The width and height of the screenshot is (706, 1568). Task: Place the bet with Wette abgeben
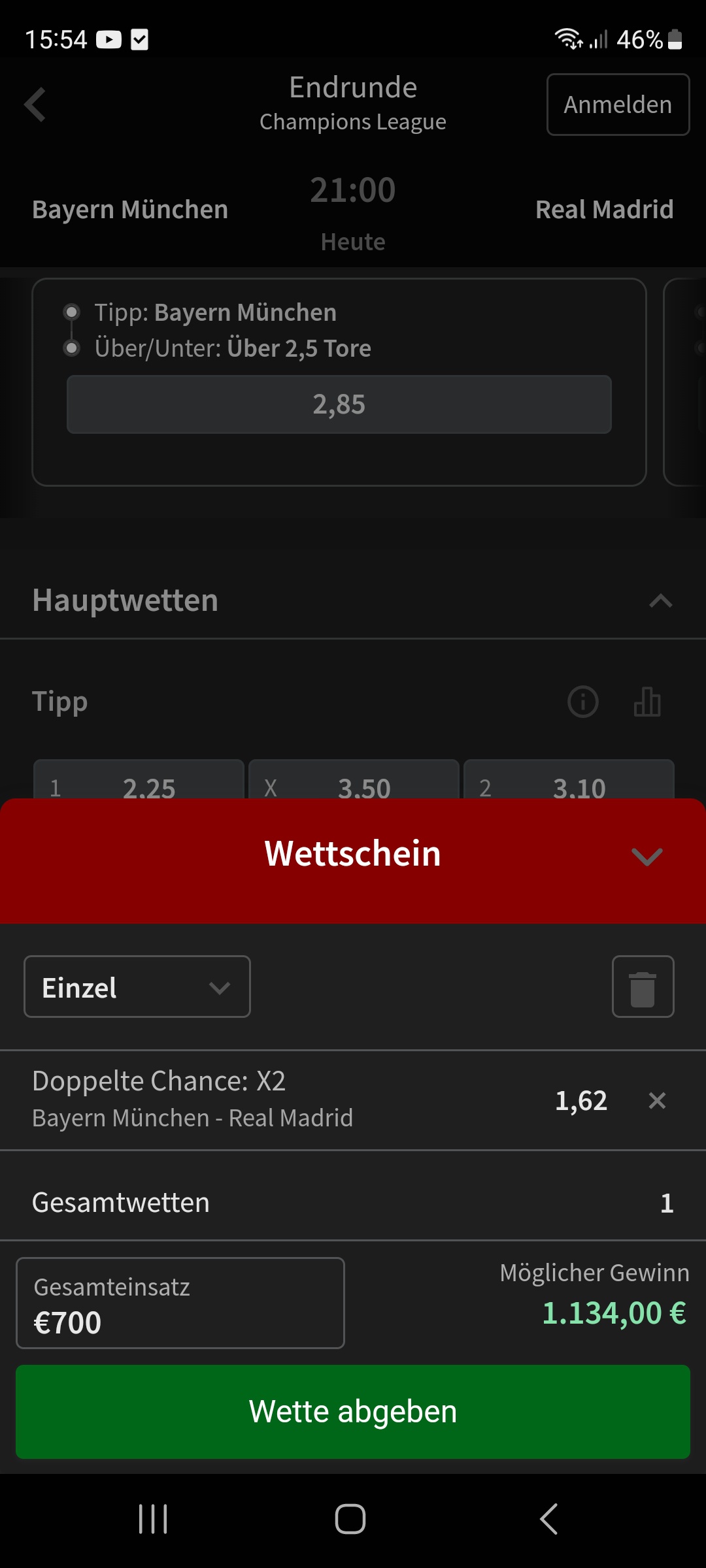coord(353,1411)
